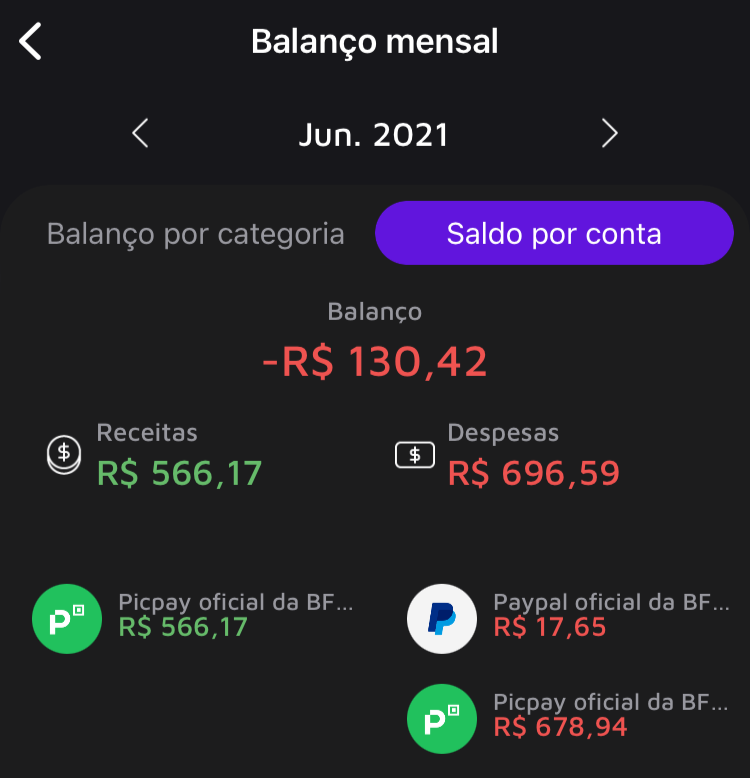Select the Saldo por conta tab
Image resolution: width=750 pixels, height=778 pixels.
click(x=554, y=234)
